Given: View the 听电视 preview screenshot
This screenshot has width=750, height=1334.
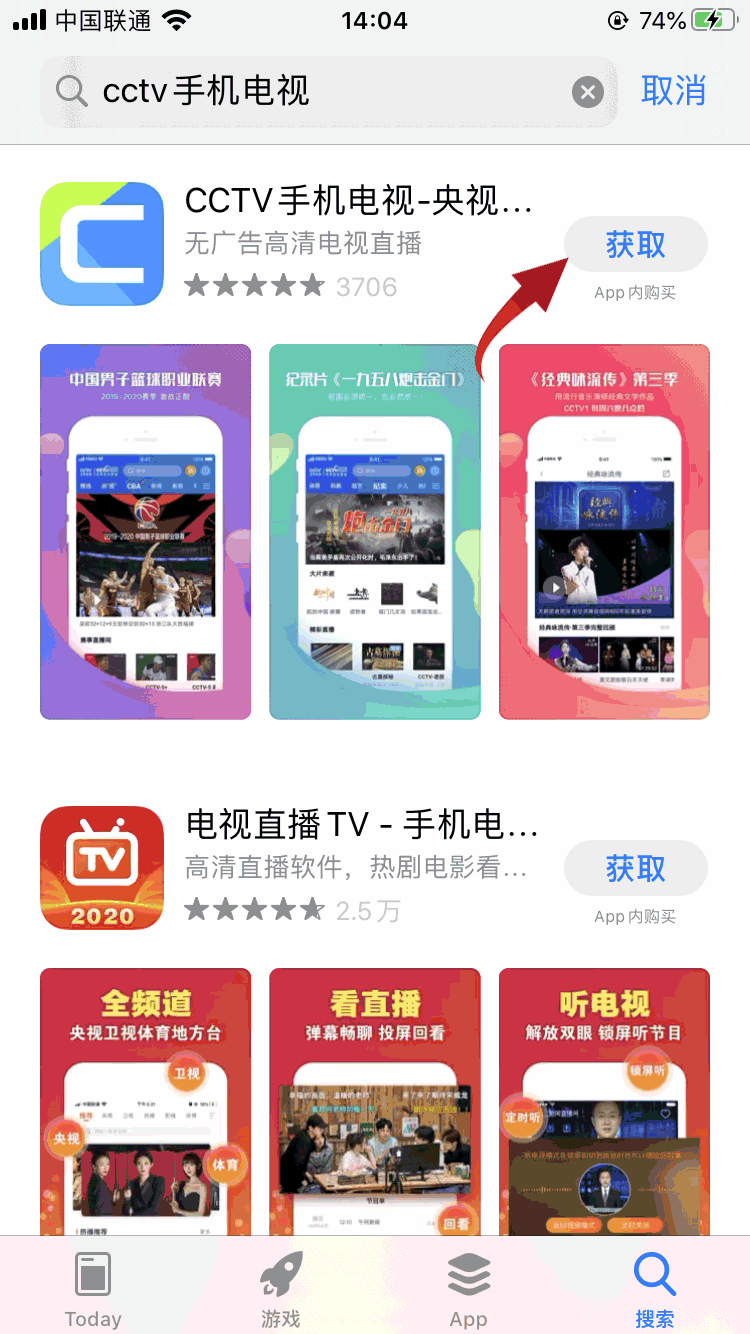Looking at the screenshot, I should point(604,1100).
